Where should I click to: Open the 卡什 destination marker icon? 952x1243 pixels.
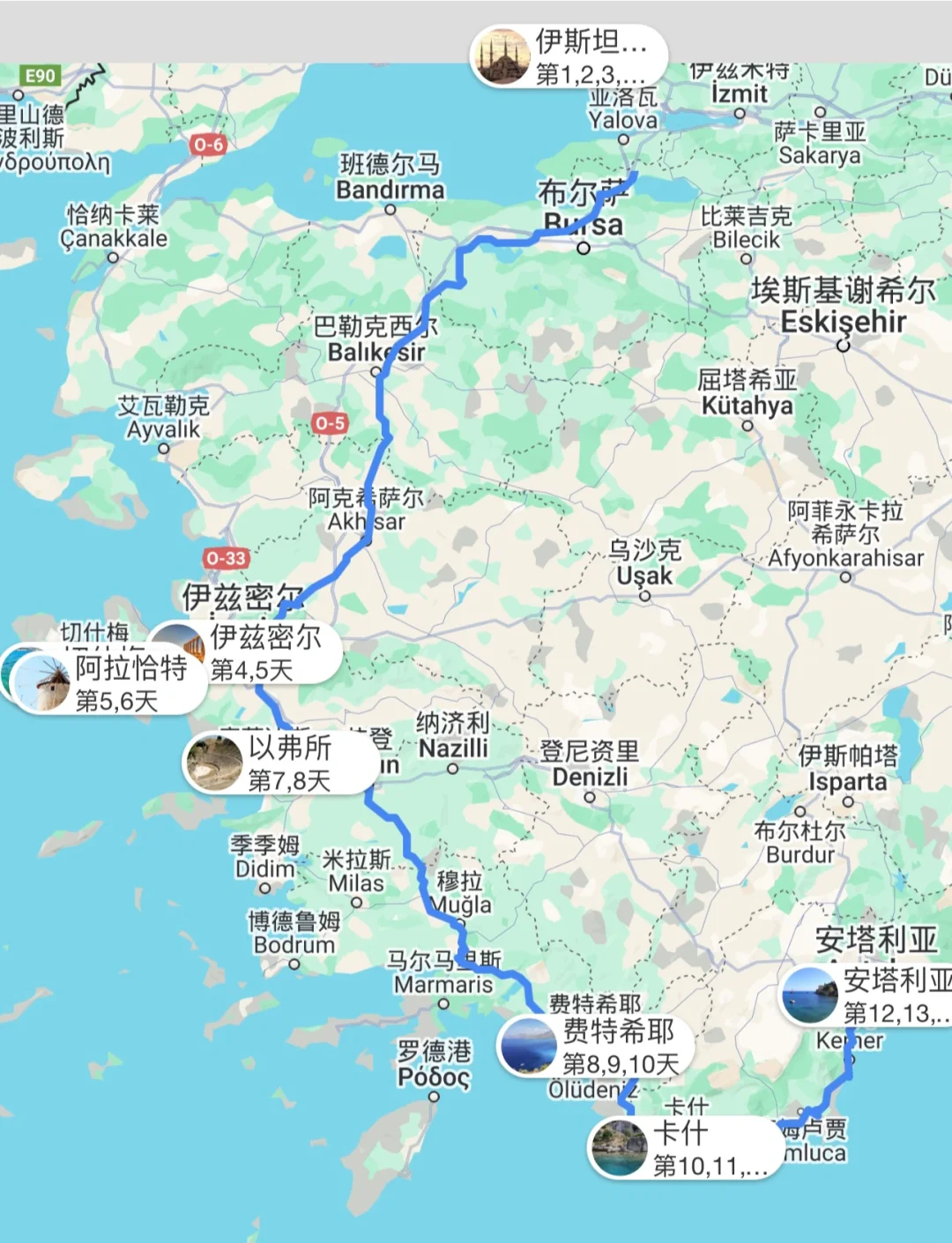point(620,1147)
